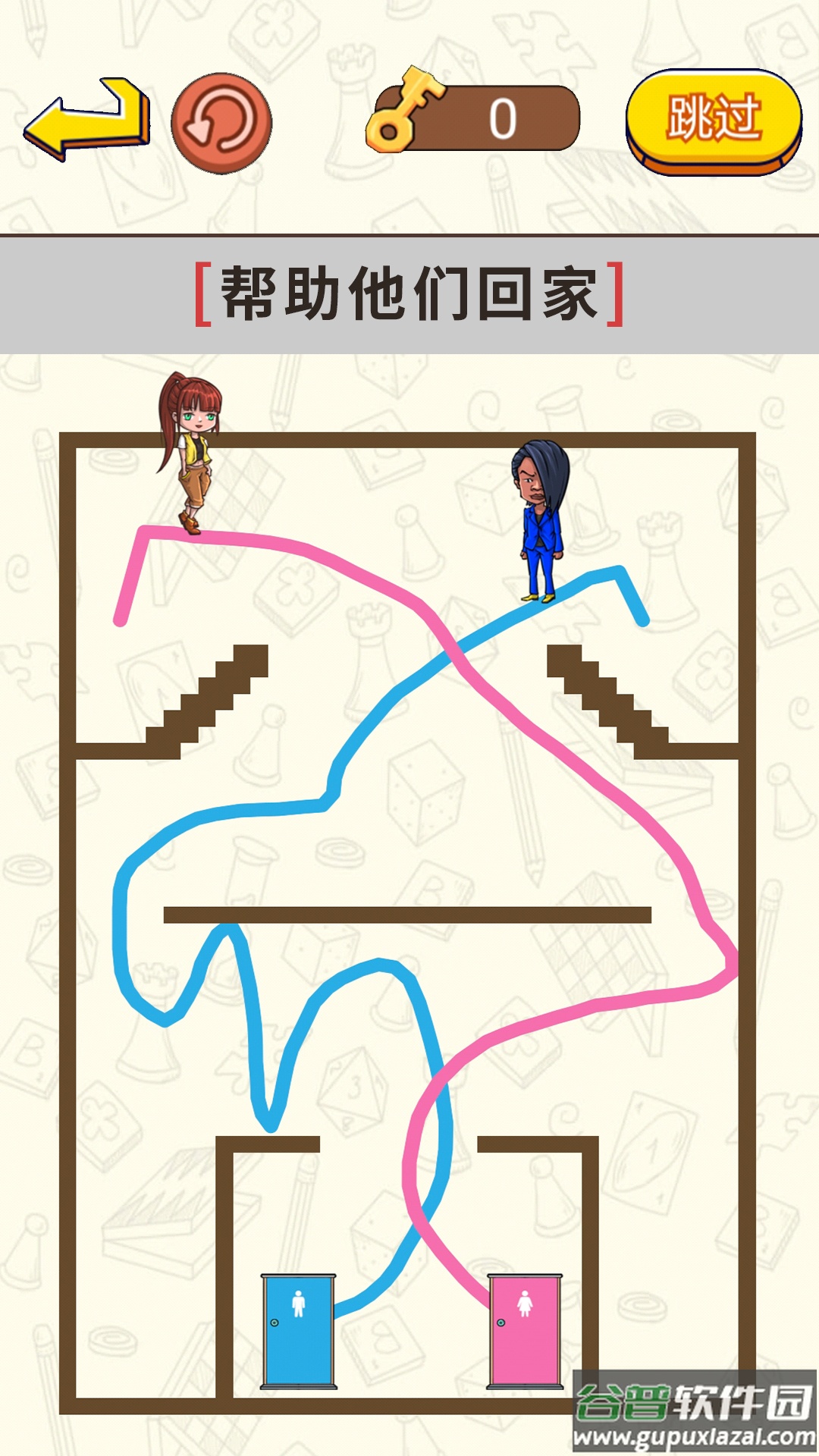Go back with the yellow arrow
Screen dimensions: 819x1456
tap(86, 120)
